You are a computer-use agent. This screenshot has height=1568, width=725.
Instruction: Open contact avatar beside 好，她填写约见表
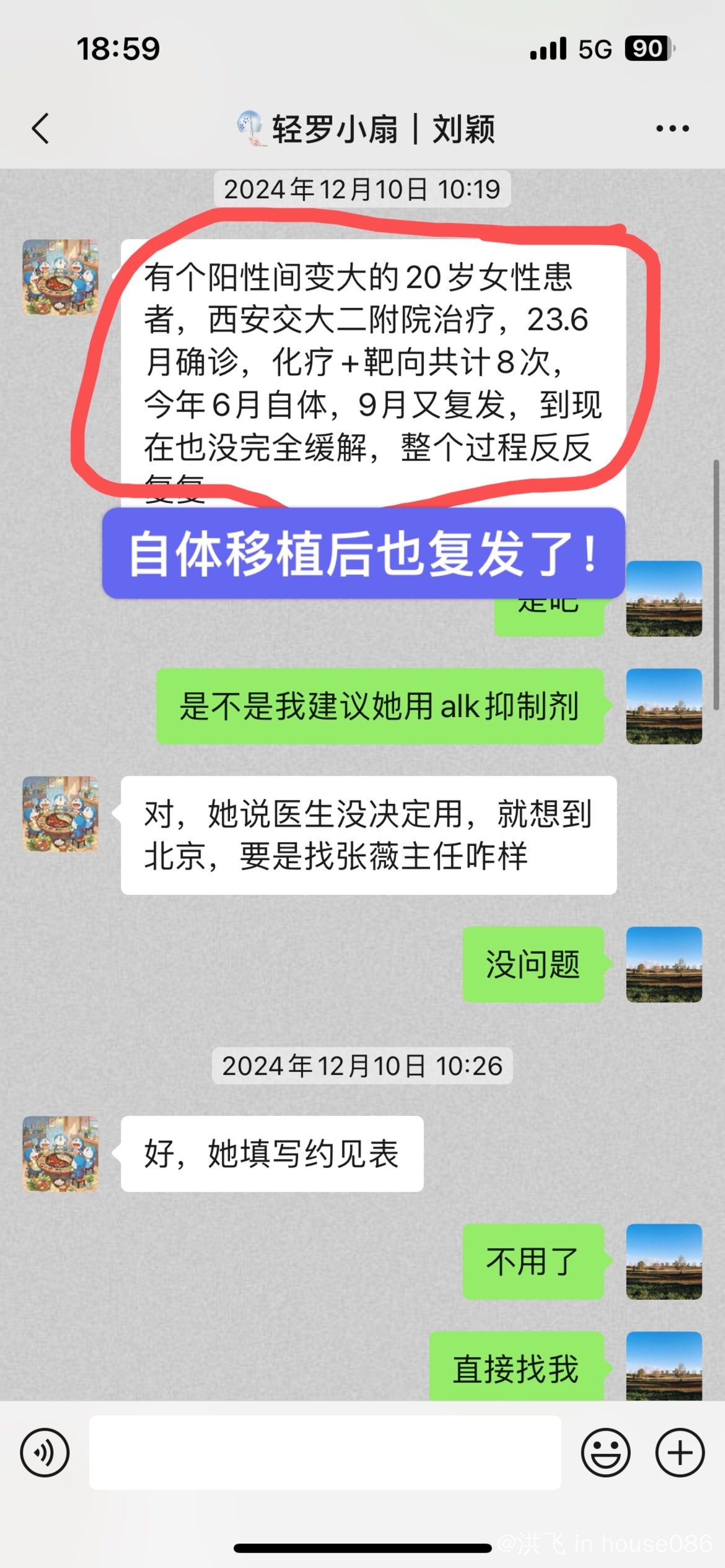coord(61,1154)
